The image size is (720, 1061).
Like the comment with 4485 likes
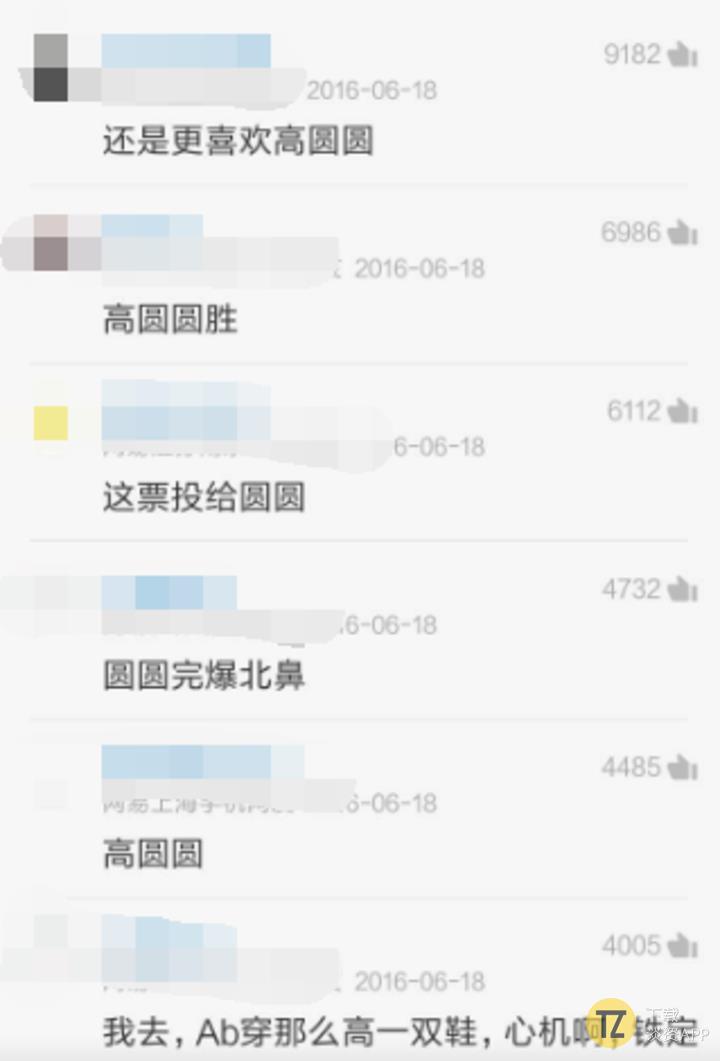(682, 767)
